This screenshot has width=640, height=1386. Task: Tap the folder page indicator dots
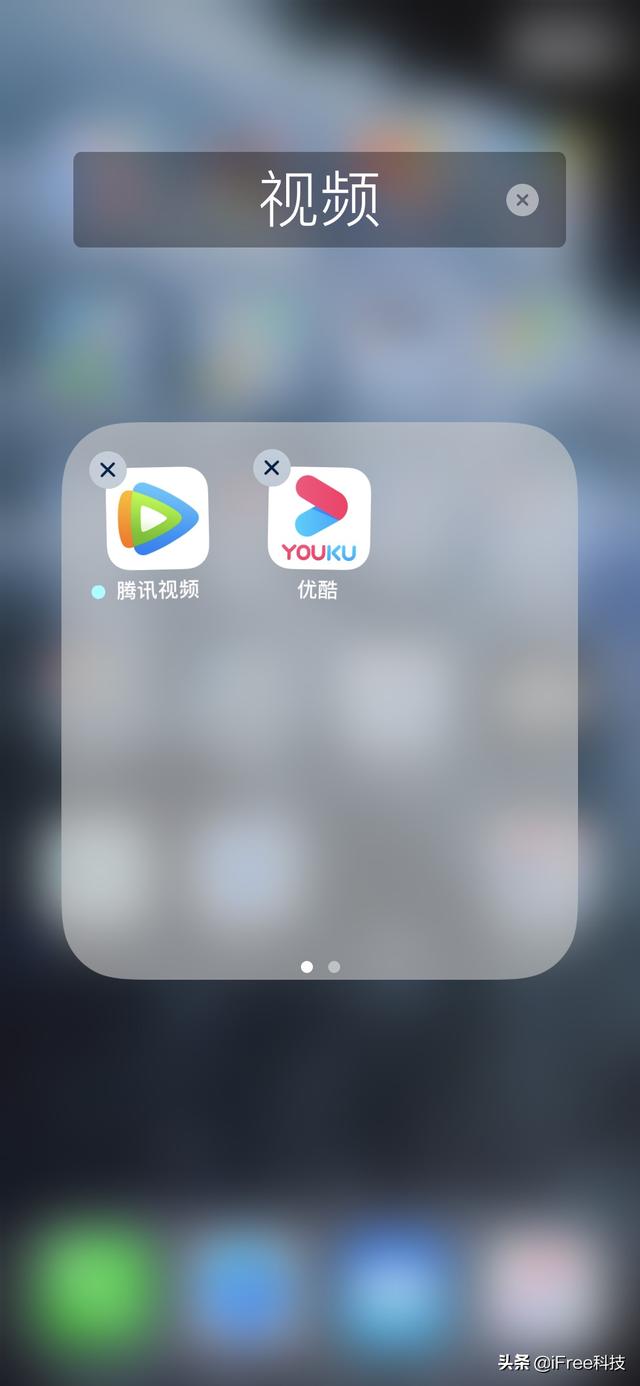[320, 967]
